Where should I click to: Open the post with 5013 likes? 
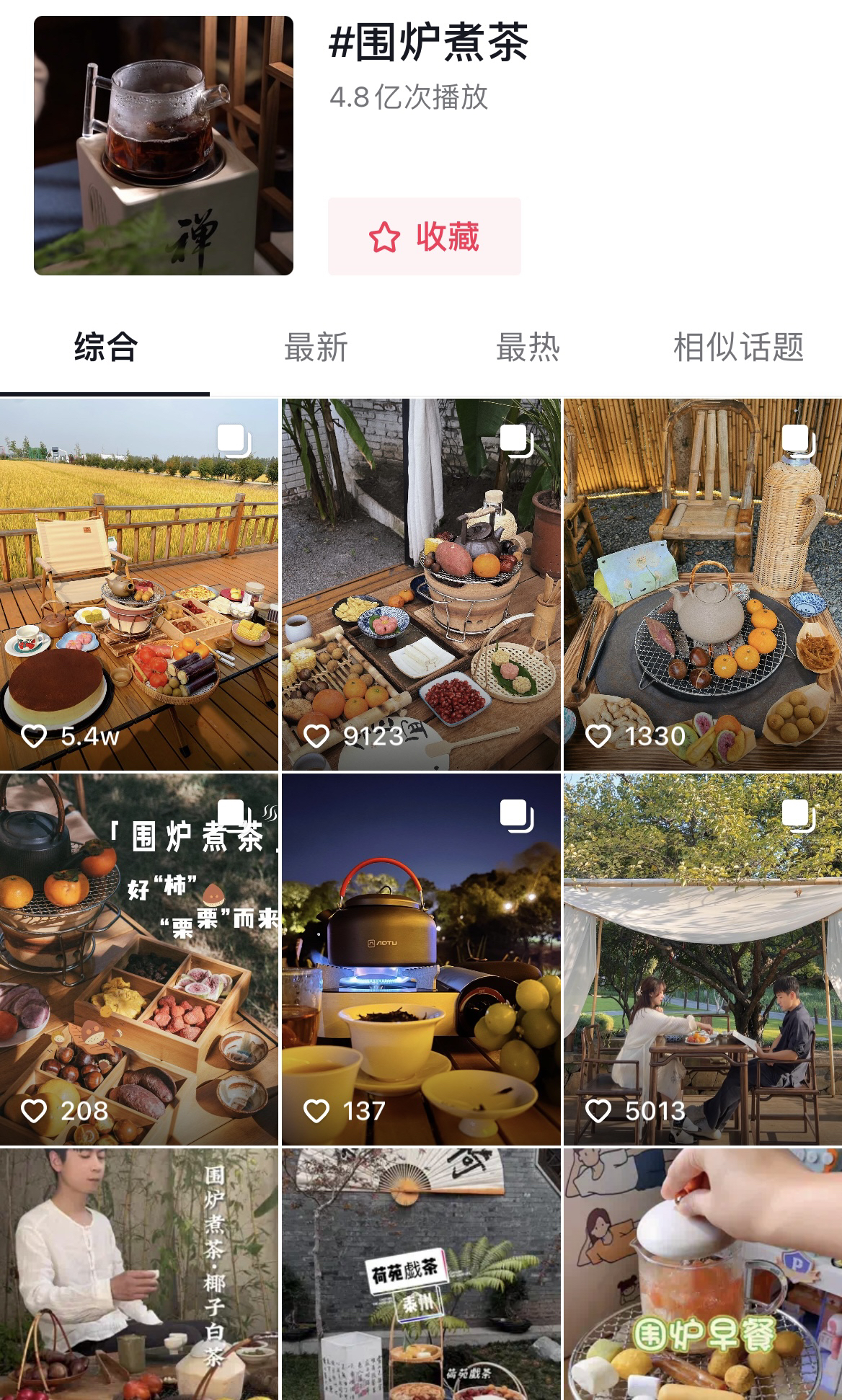coord(703,959)
